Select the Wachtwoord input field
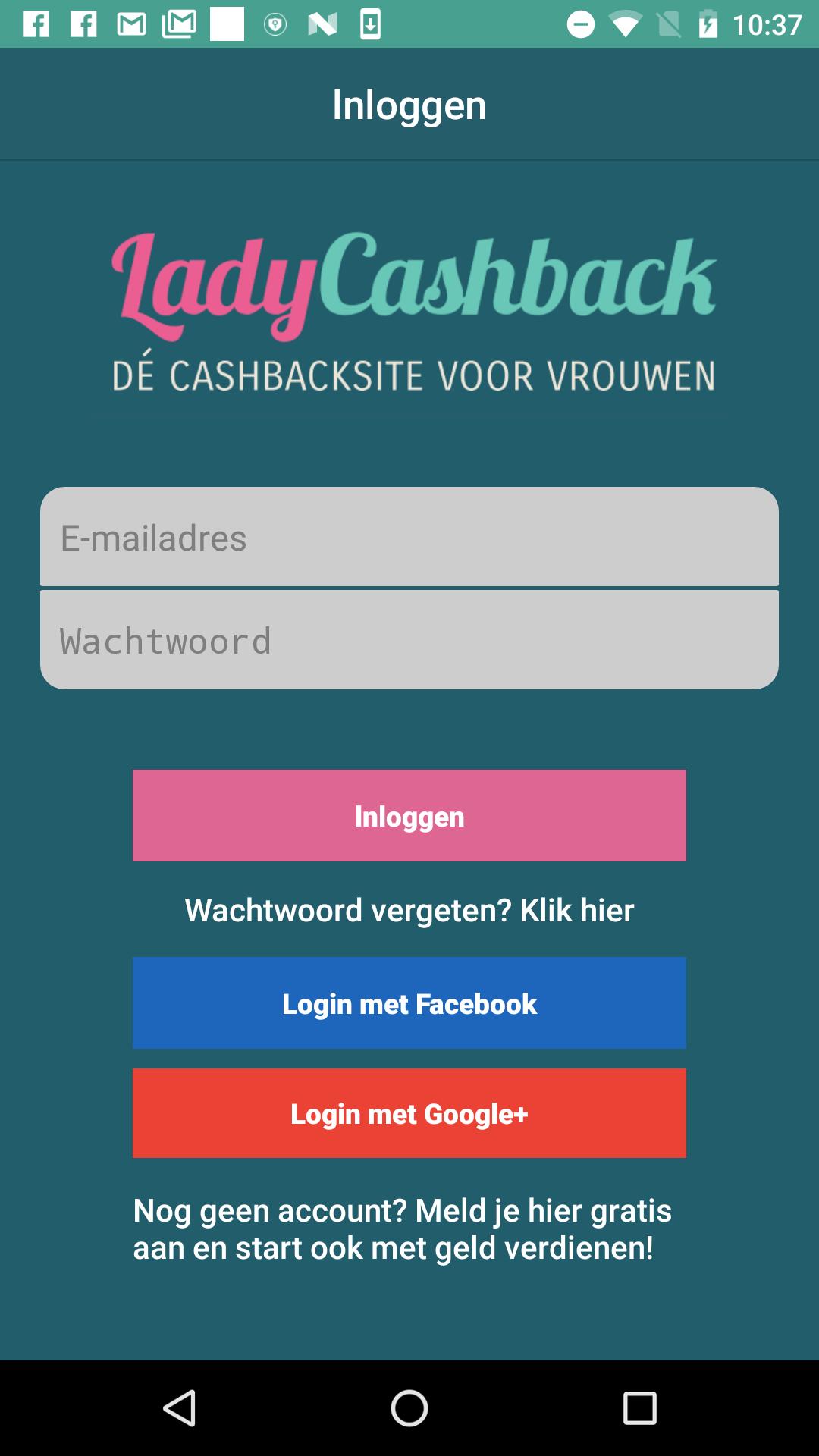 409,641
